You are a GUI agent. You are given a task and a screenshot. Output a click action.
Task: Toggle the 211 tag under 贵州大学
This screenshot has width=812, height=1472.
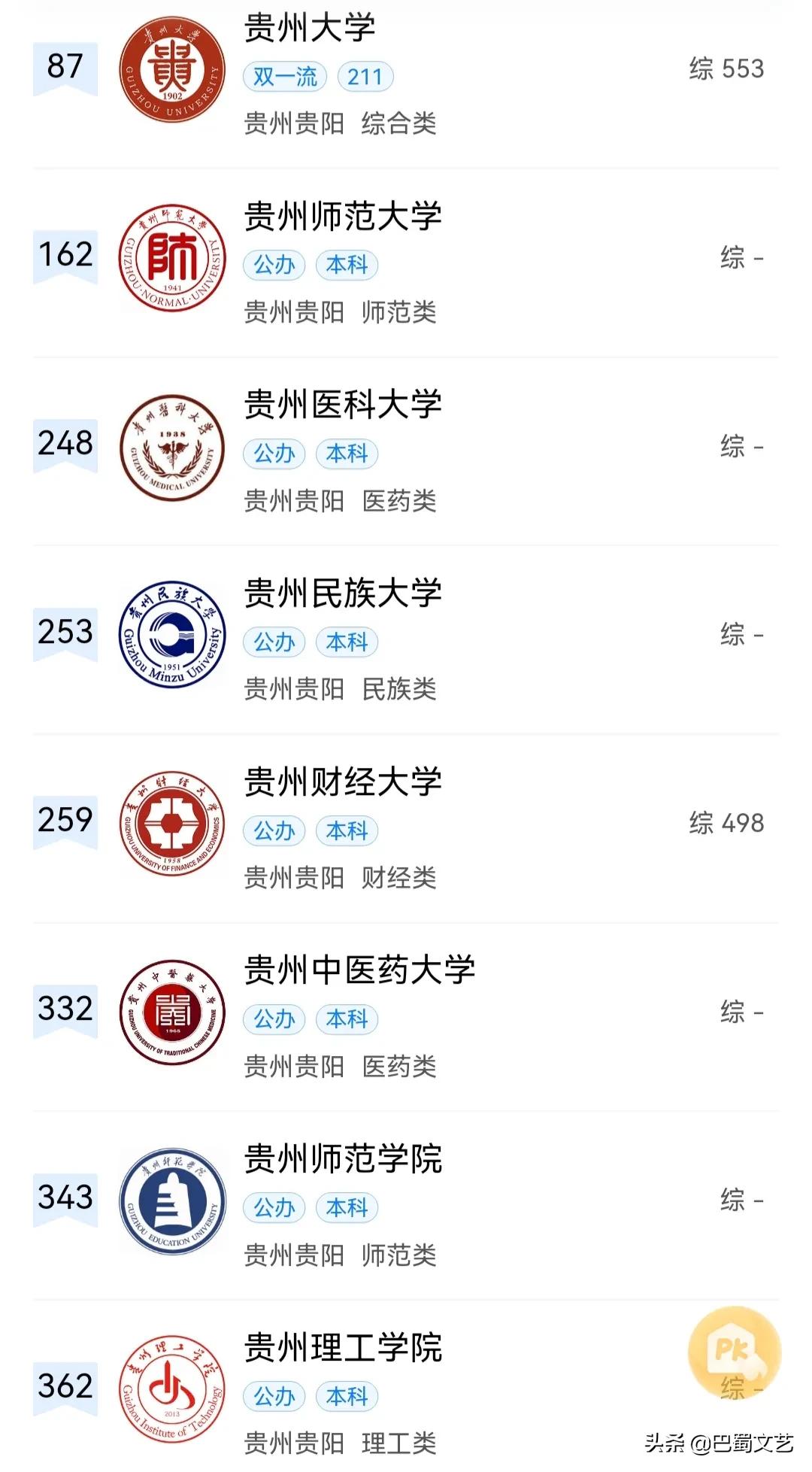[366, 77]
